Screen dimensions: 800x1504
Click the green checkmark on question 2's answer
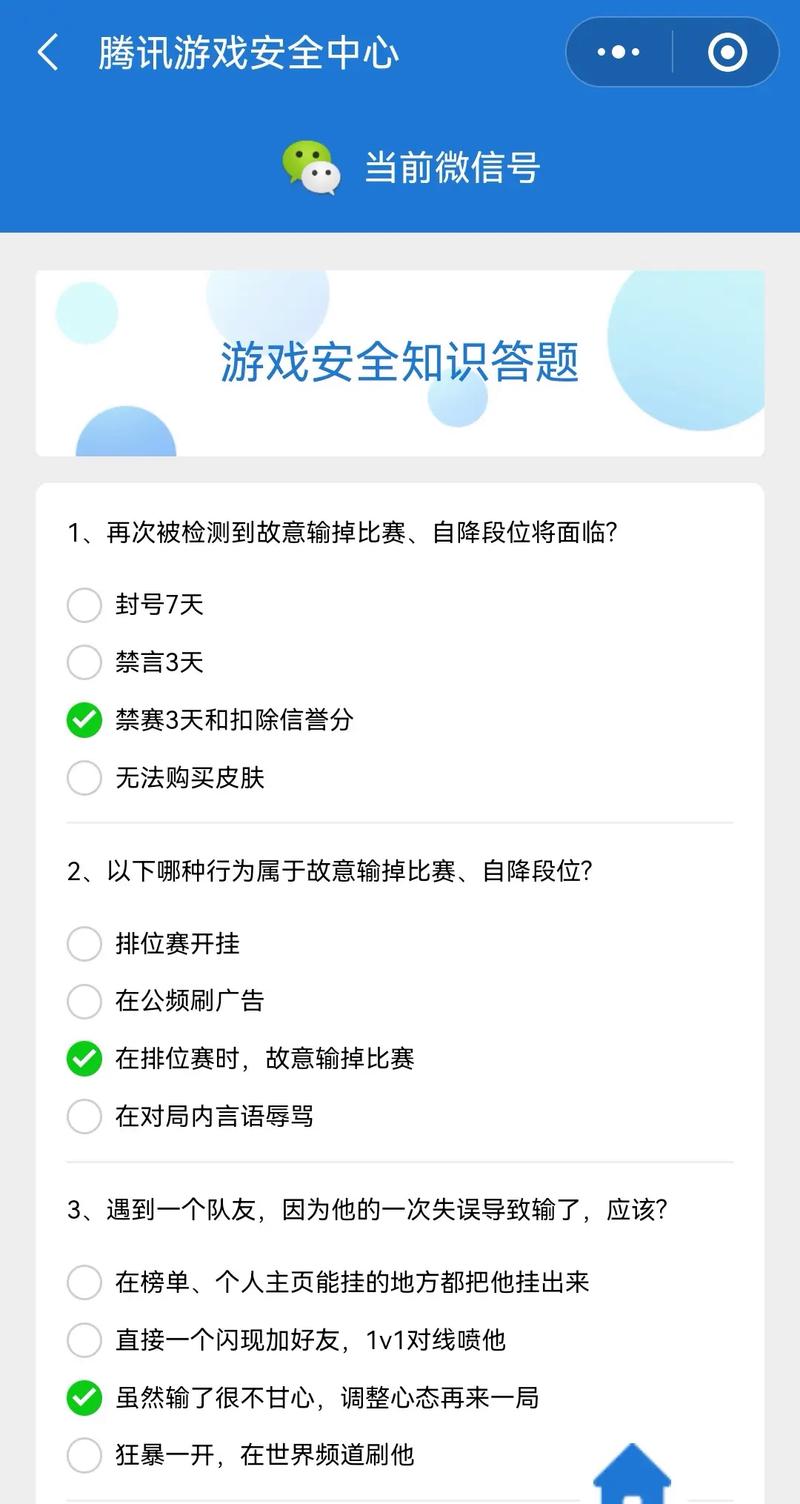click(x=84, y=1058)
